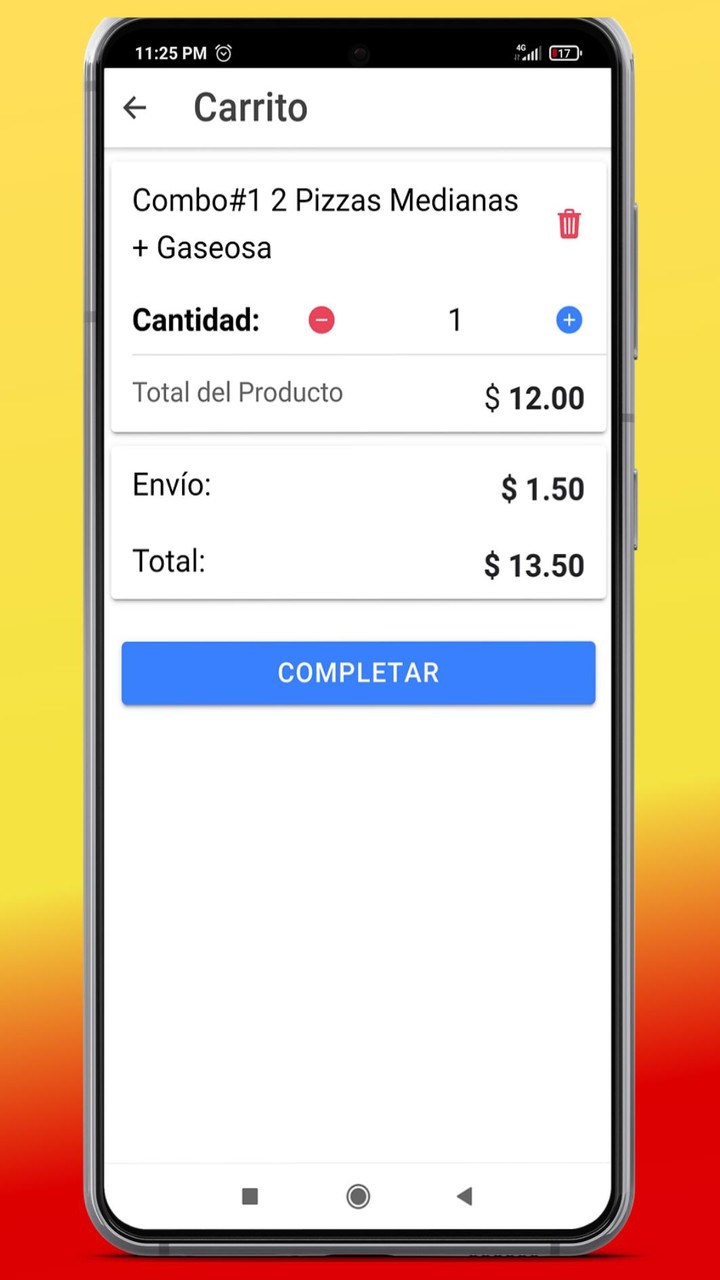Decrease quantity with the red minus
This screenshot has width=720, height=1280.
point(321,320)
